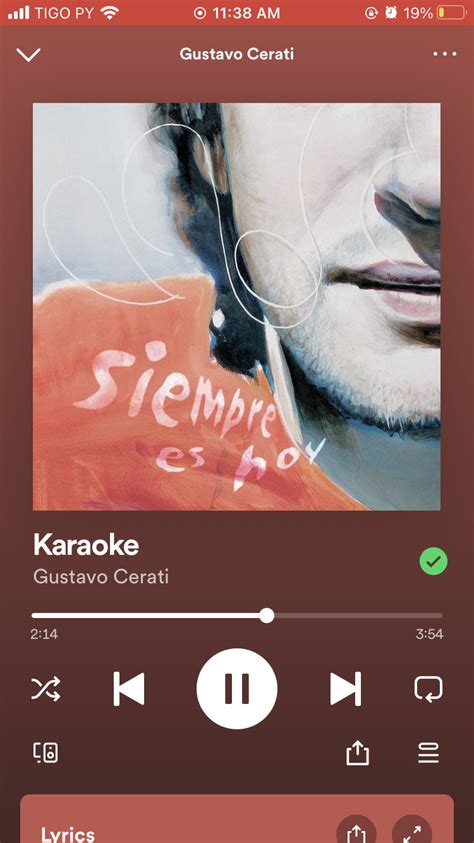Tap the Siempre es hoy album cover

tap(237, 306)
